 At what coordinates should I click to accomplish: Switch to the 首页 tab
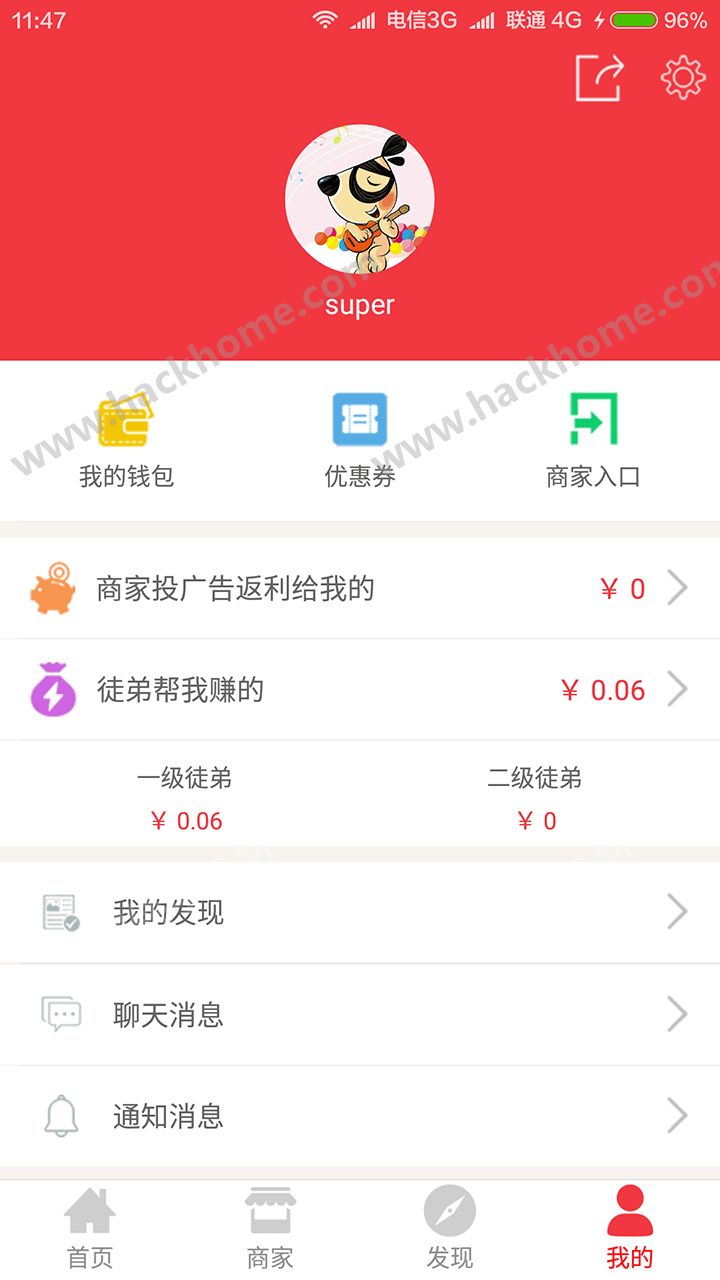tap(90, 1230)
